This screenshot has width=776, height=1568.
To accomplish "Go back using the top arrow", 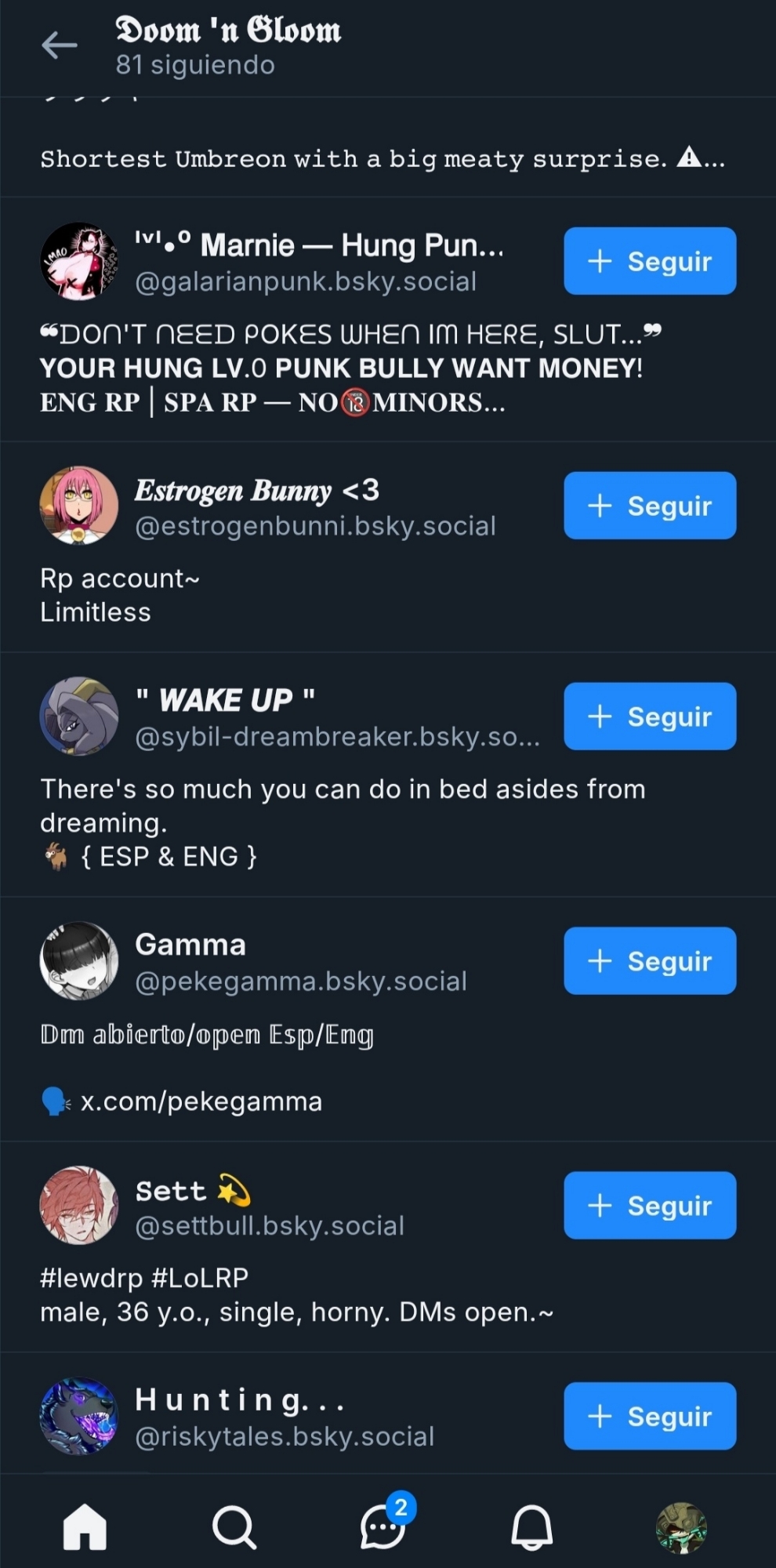I will 60,45.
